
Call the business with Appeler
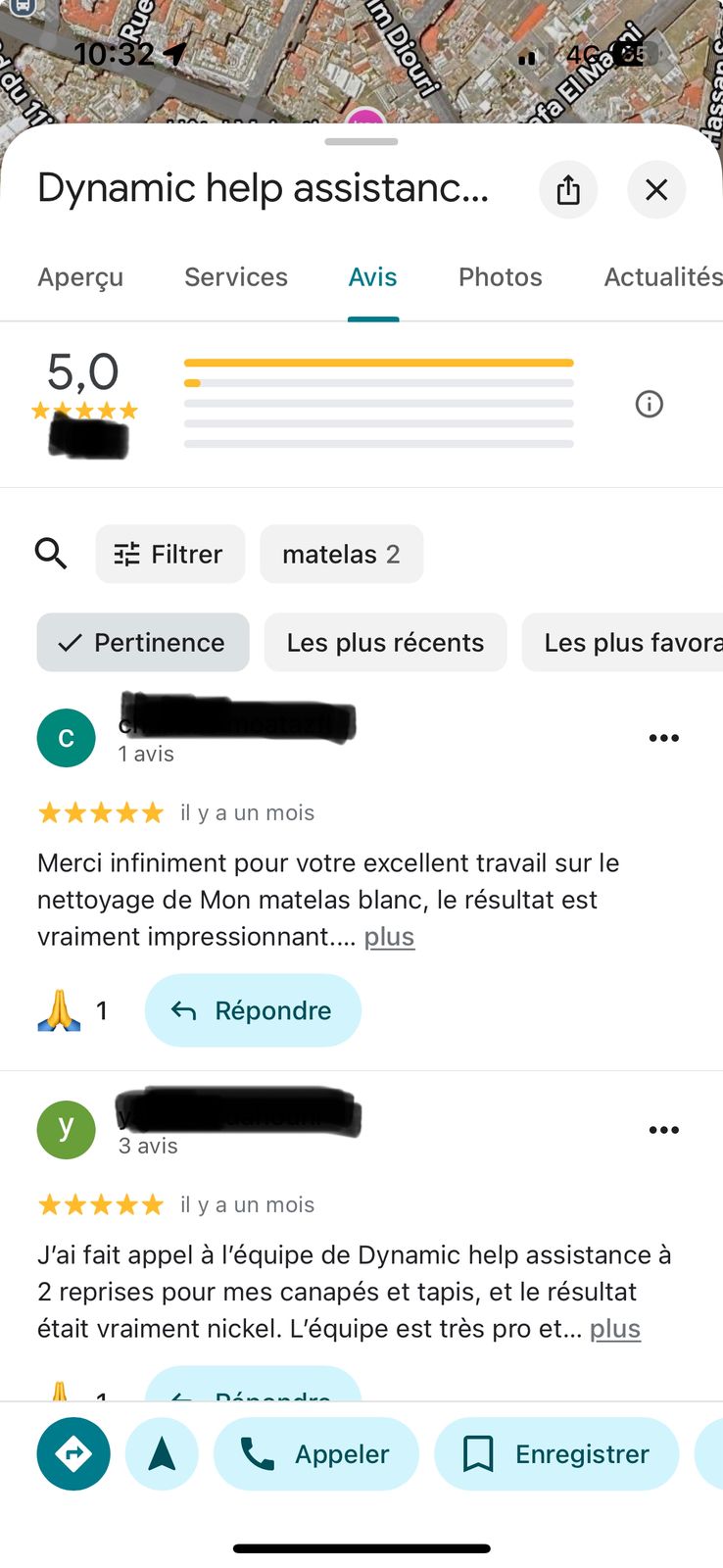[x=315, y=1454]
